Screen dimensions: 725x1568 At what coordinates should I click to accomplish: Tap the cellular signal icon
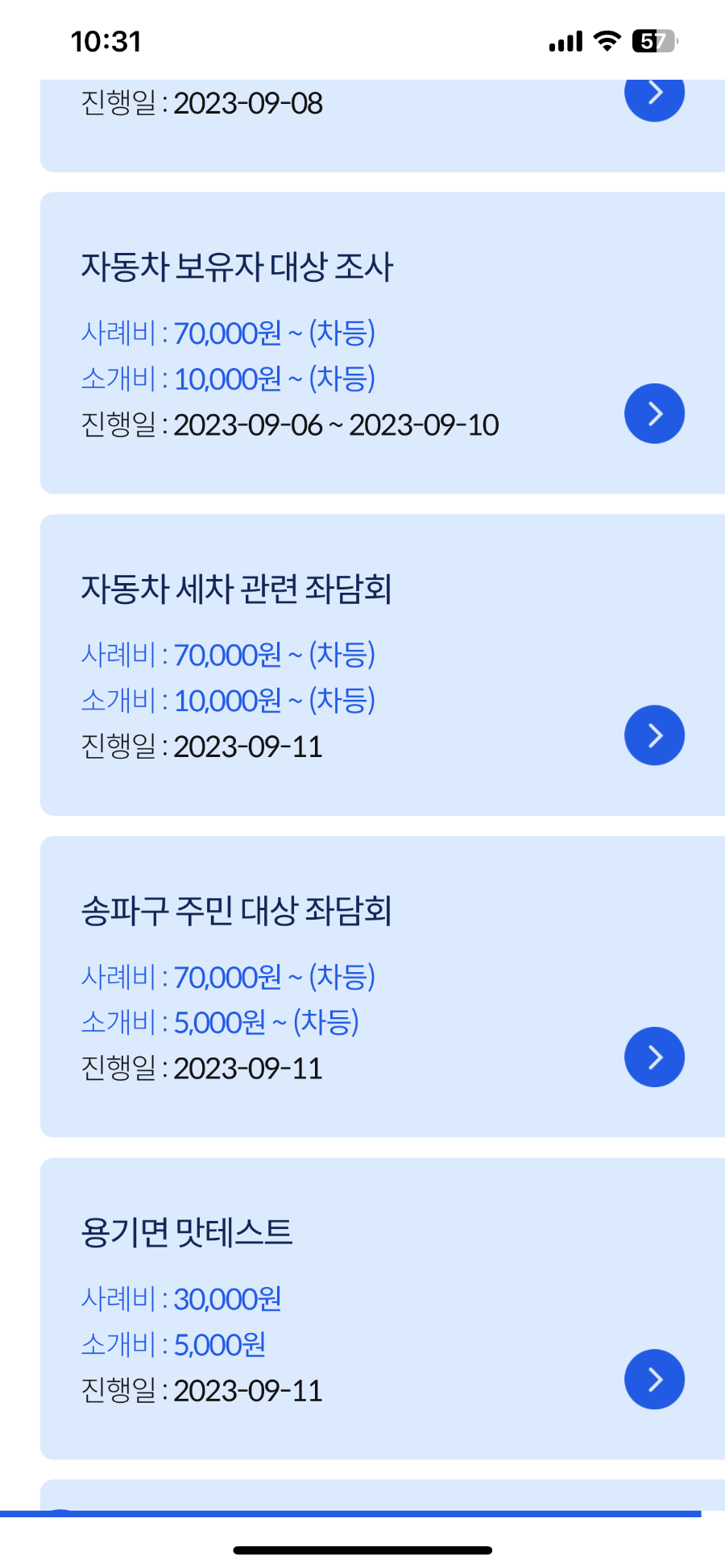(x=566, y=41)
